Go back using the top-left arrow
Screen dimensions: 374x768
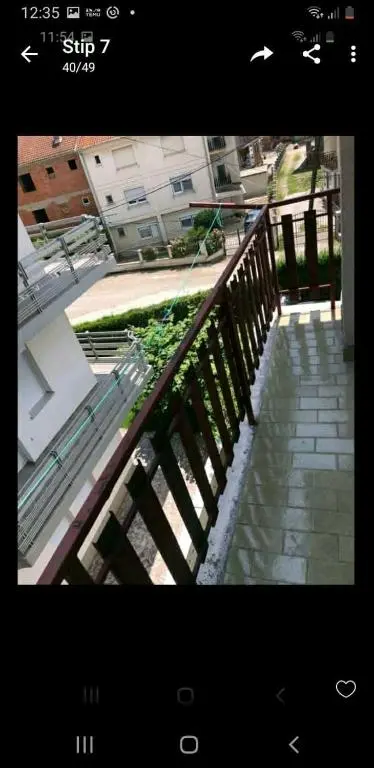pyautogui.click(x=29, y=54)
